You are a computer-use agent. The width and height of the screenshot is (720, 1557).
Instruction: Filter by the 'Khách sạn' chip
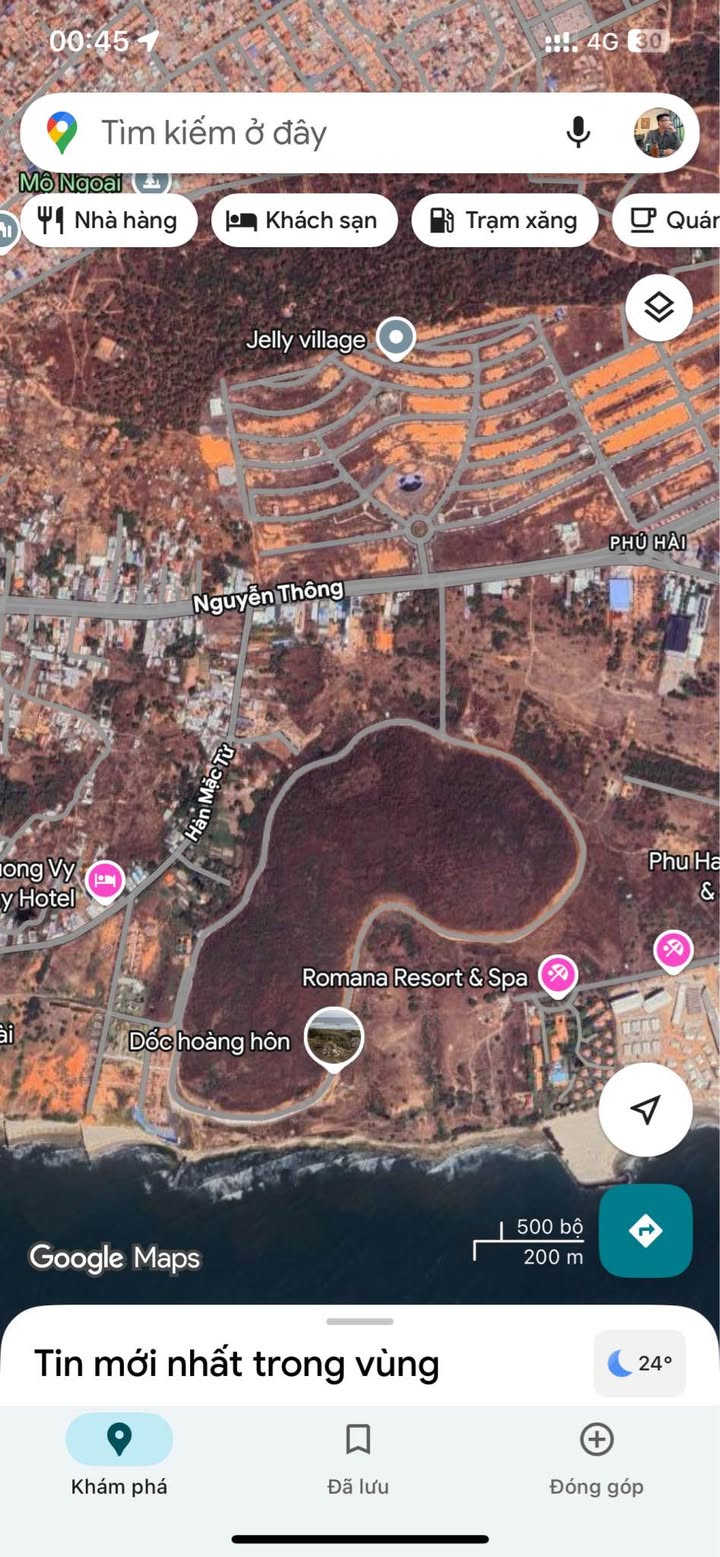coord(304,221)
